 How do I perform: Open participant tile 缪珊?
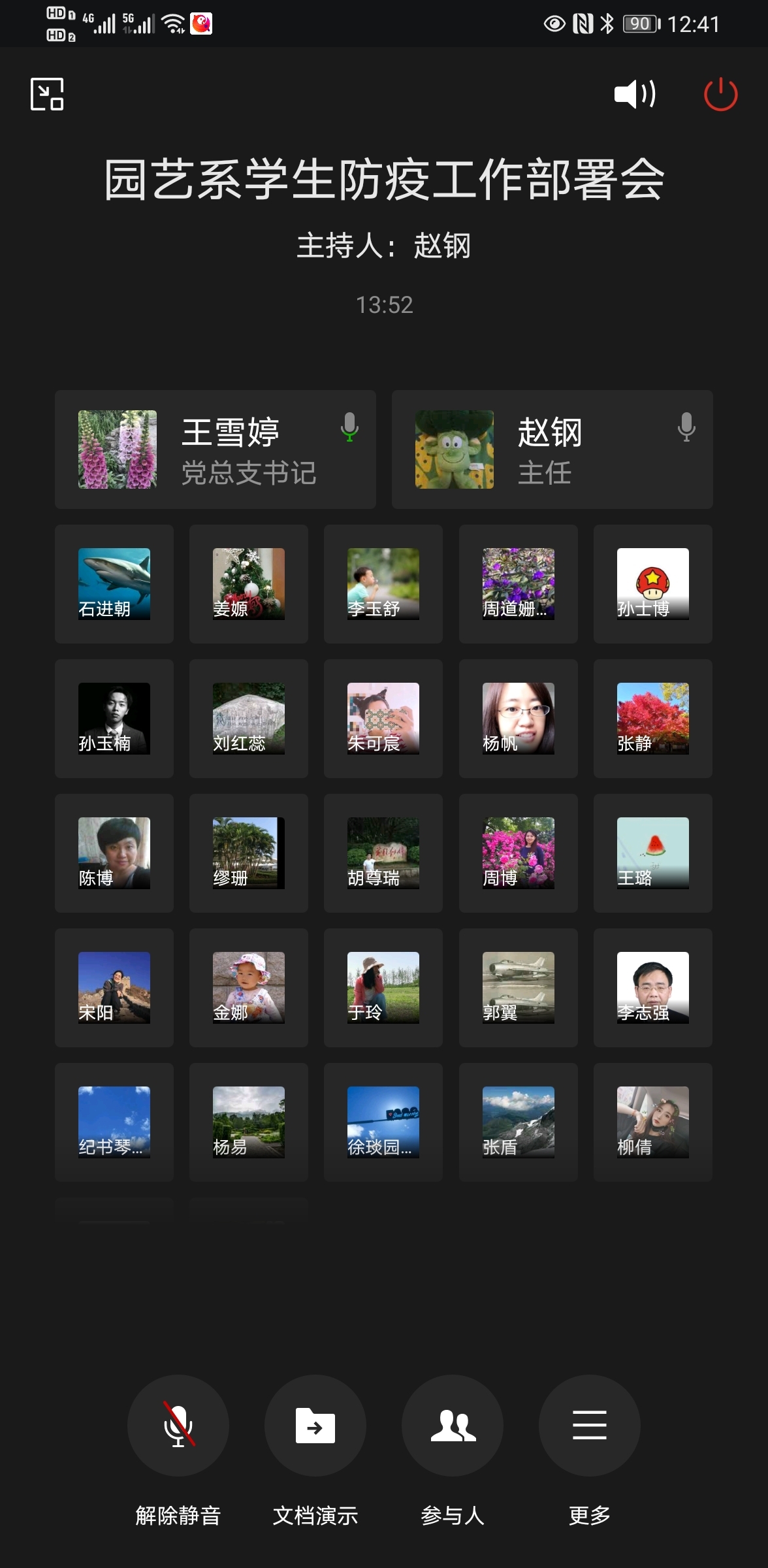click(249, 853)
